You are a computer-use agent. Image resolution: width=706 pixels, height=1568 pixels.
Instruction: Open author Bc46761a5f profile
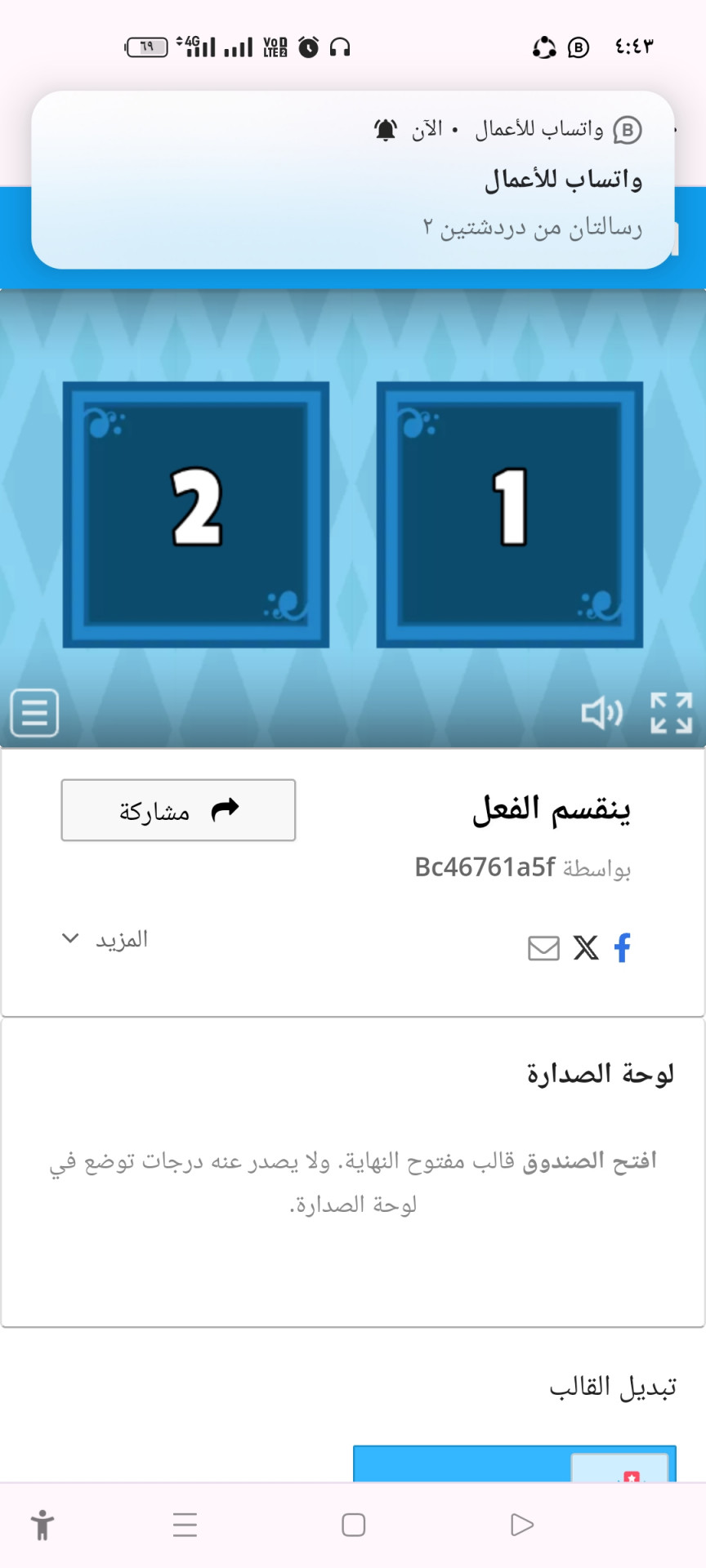tap(485, 866)
